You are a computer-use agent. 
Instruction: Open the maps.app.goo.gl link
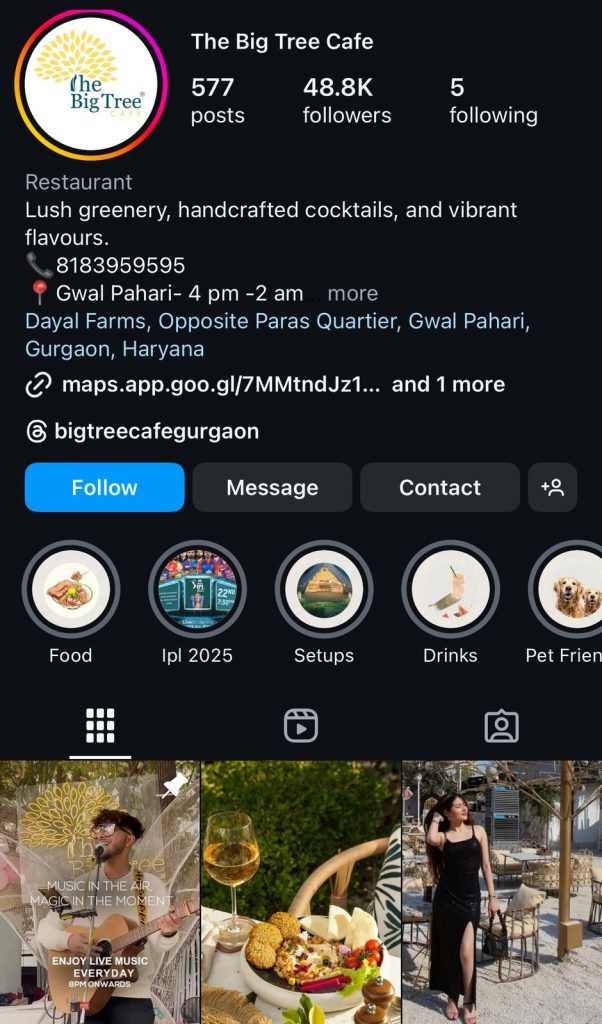(220, 384)
